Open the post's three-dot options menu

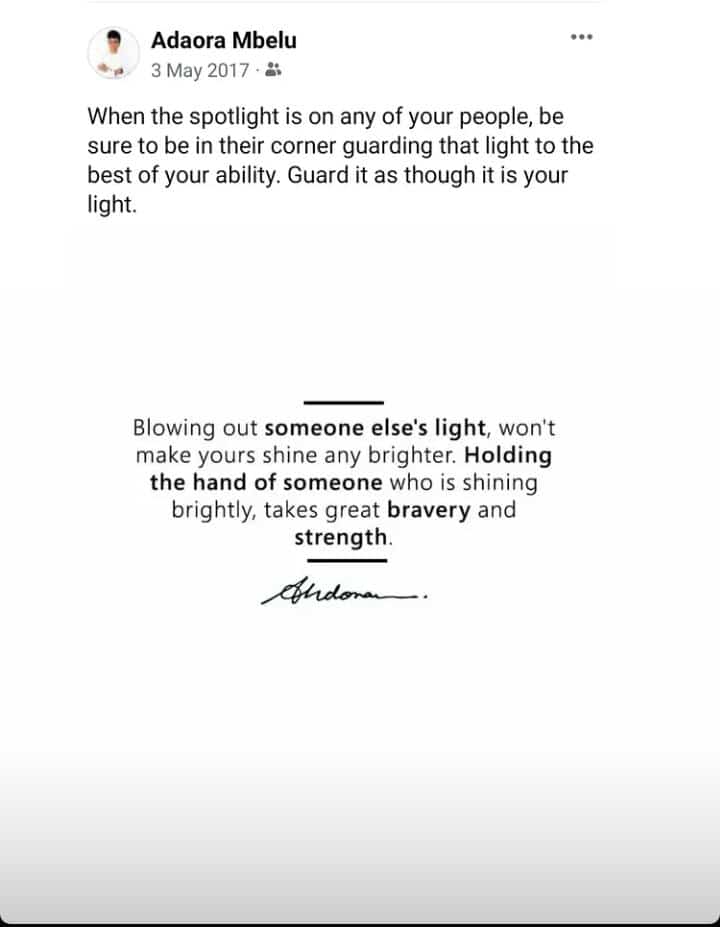point(582,37)
